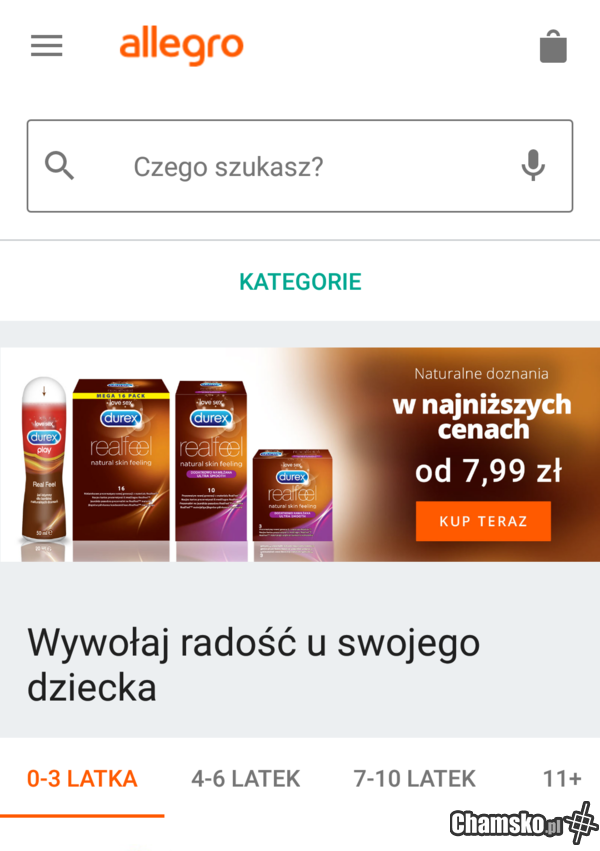Switch to the 11+ age tab
The height and width of the screenshot is (851, 600).
(x=562, y=779)
